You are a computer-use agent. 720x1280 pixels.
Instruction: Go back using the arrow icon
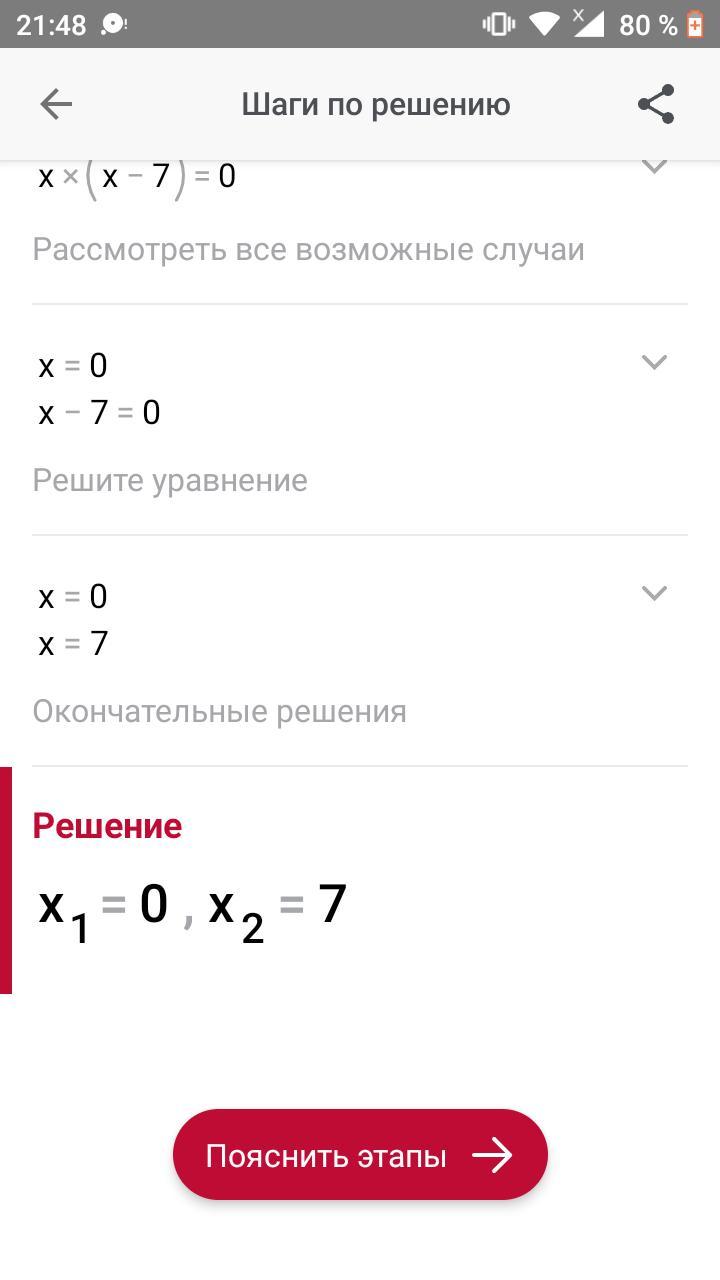click(56, 104)
